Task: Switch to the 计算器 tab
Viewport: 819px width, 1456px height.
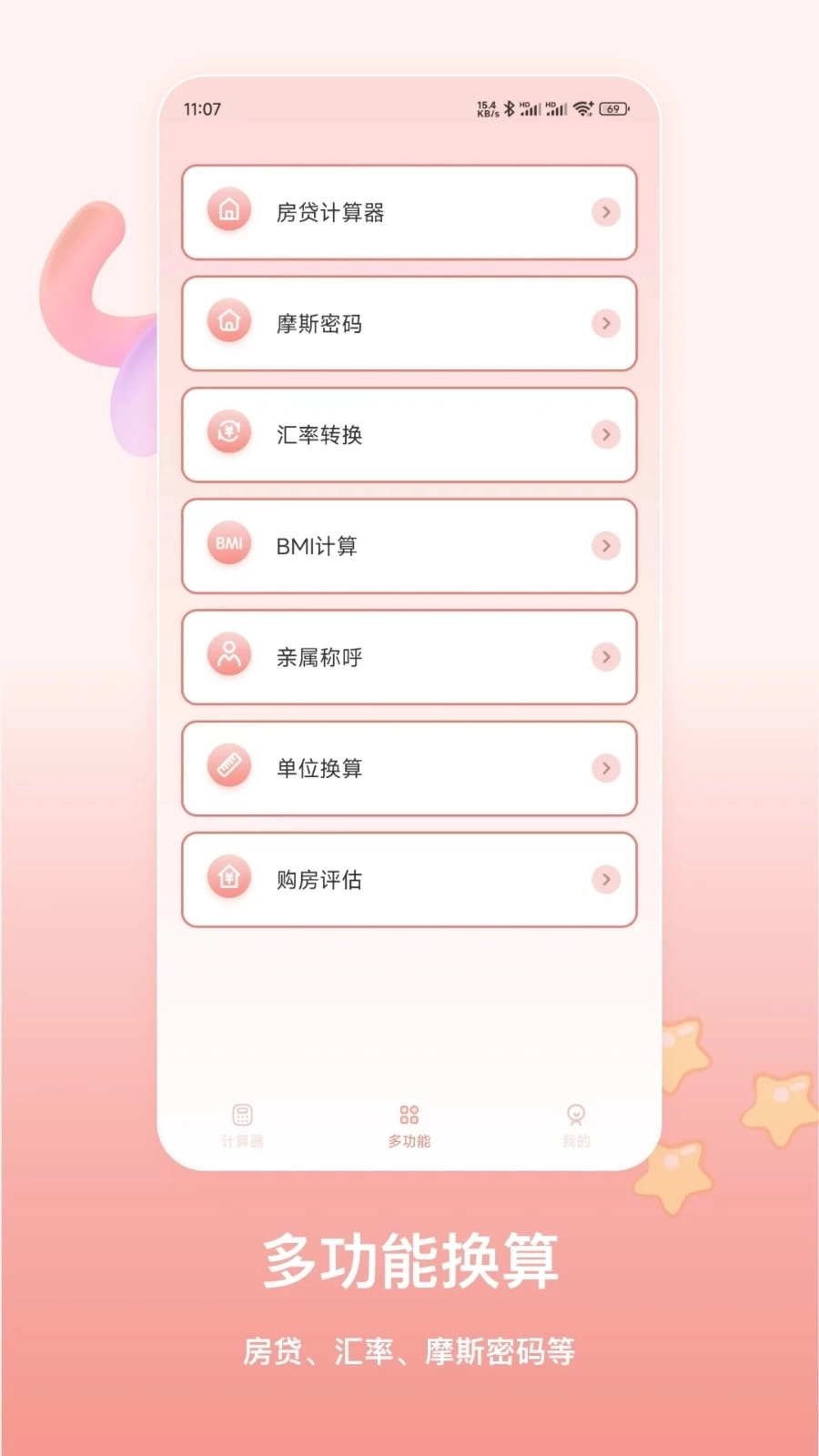Action: click(x=242, y=1126)
